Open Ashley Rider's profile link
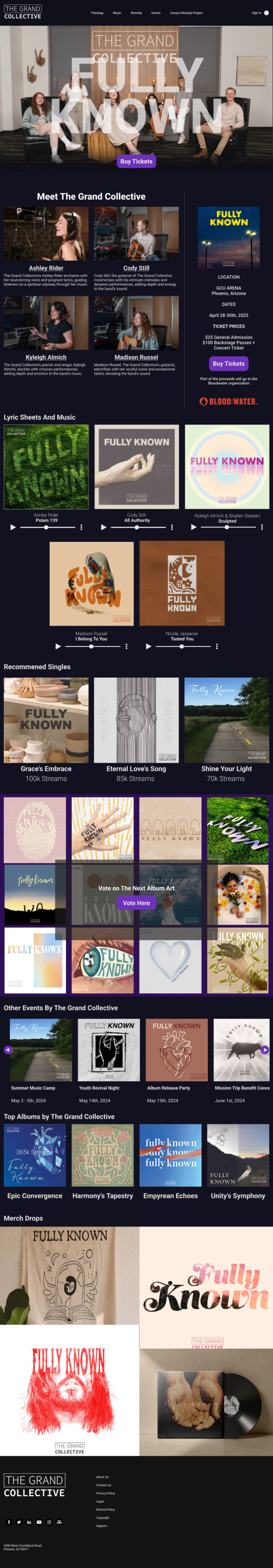Image resolution: width=273 pixels, height=1568 pixels. click(x=46, y=268)
